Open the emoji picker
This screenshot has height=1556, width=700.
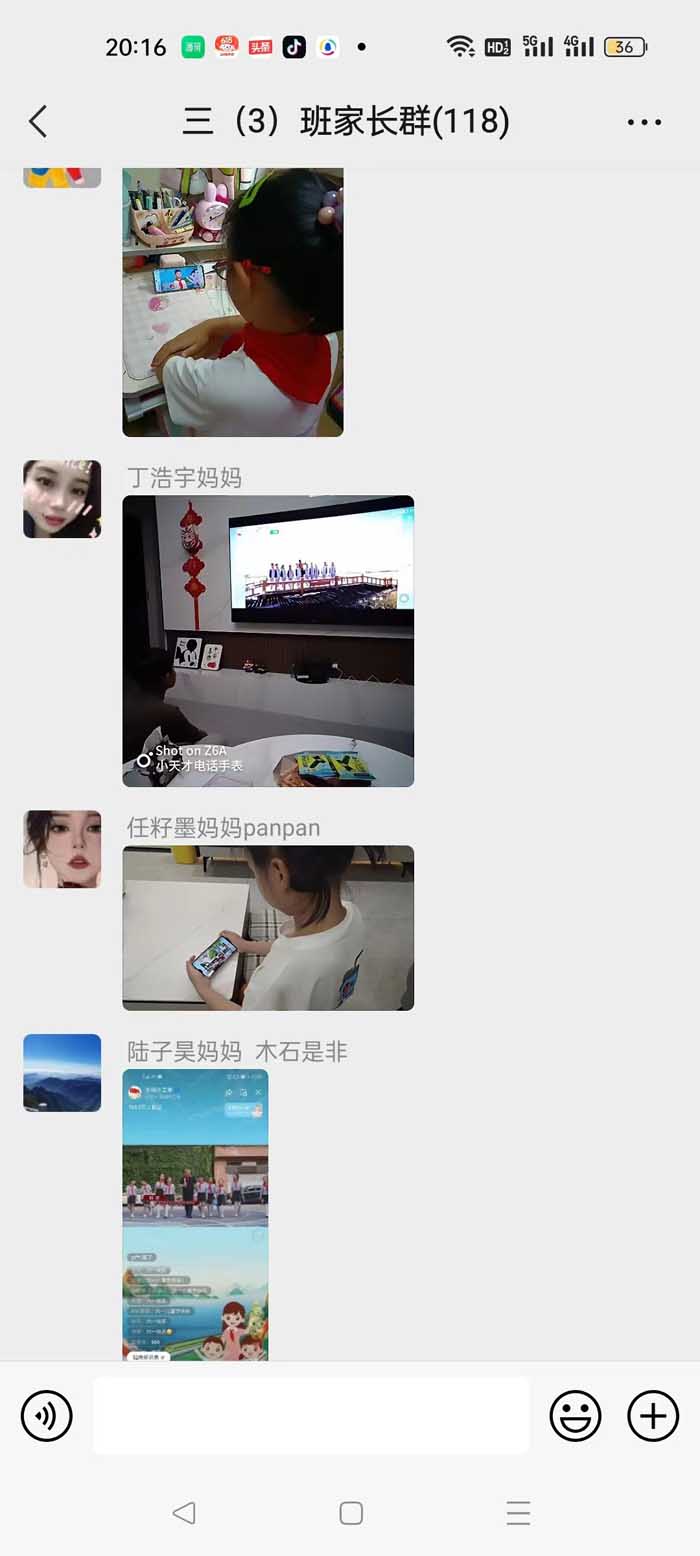point(576,1415)
